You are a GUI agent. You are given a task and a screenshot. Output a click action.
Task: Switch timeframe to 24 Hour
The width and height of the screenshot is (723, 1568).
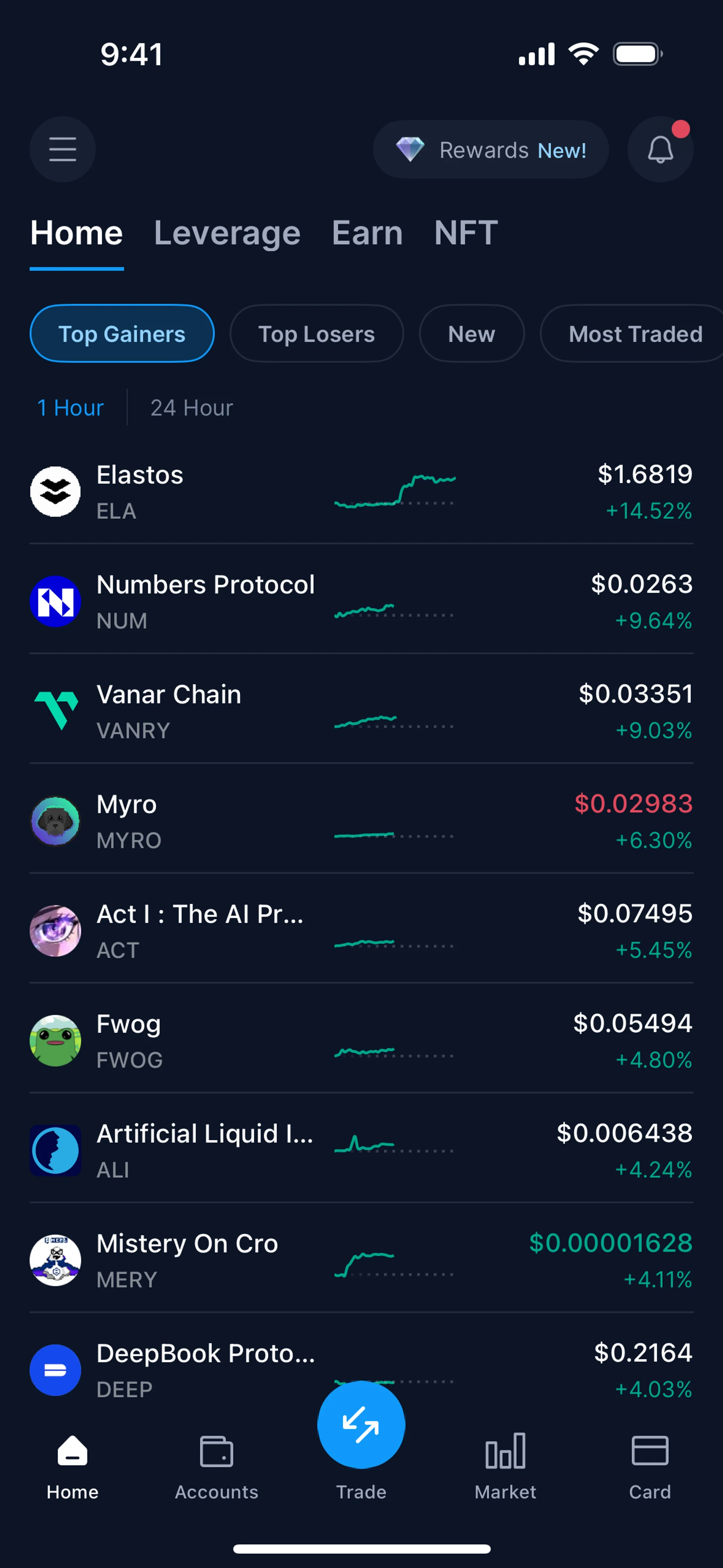192,408
